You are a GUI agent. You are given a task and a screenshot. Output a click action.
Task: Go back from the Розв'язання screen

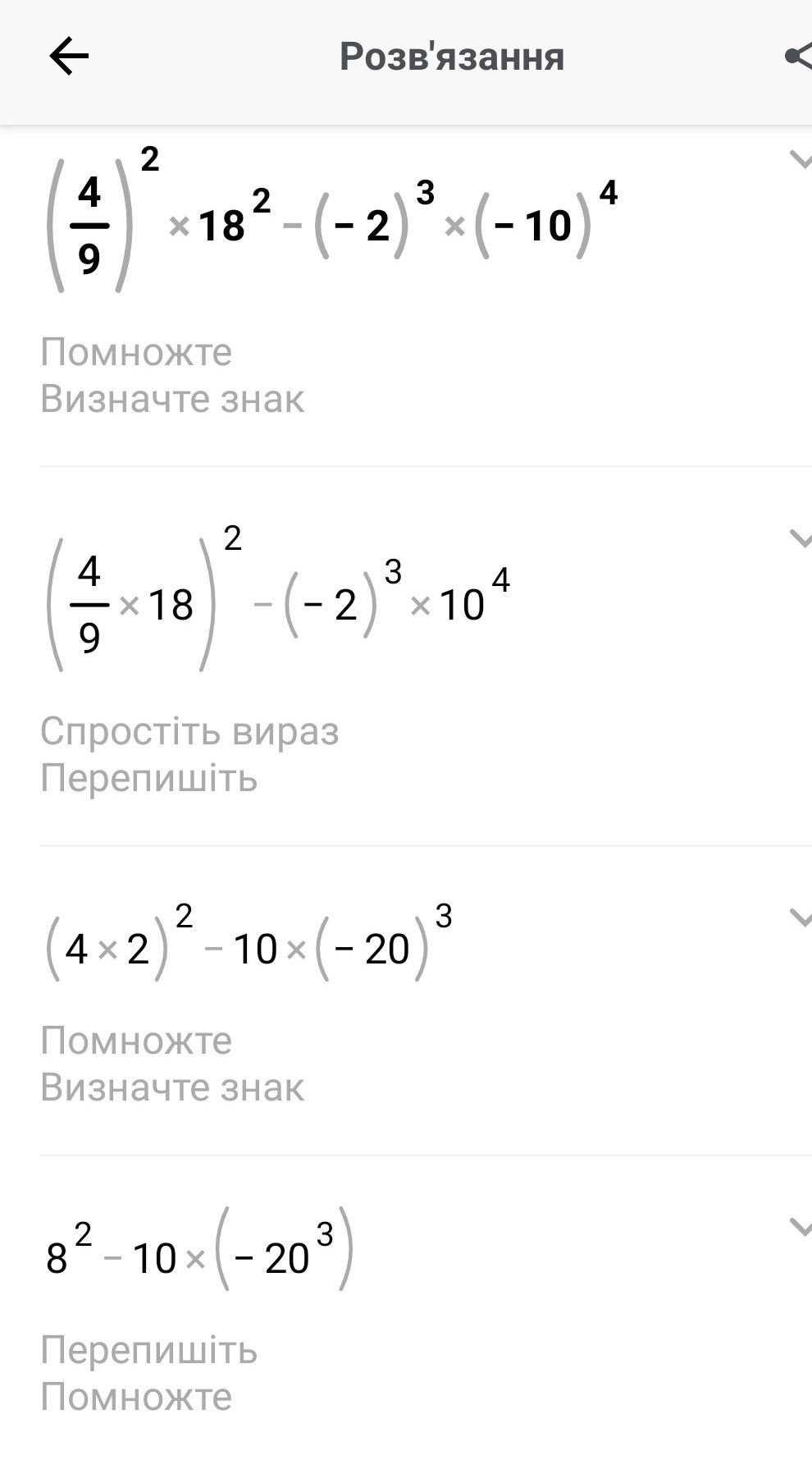point(69,57)
